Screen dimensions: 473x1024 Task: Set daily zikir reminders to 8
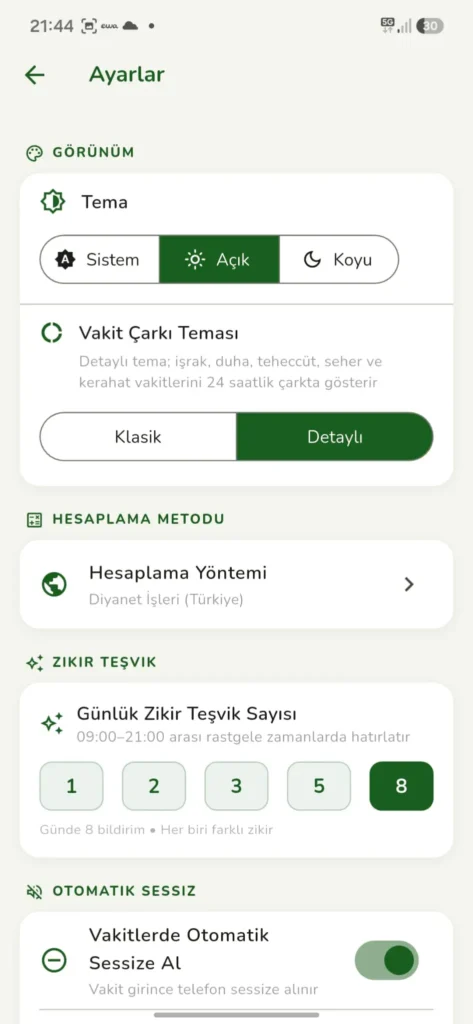coord(401,786)
